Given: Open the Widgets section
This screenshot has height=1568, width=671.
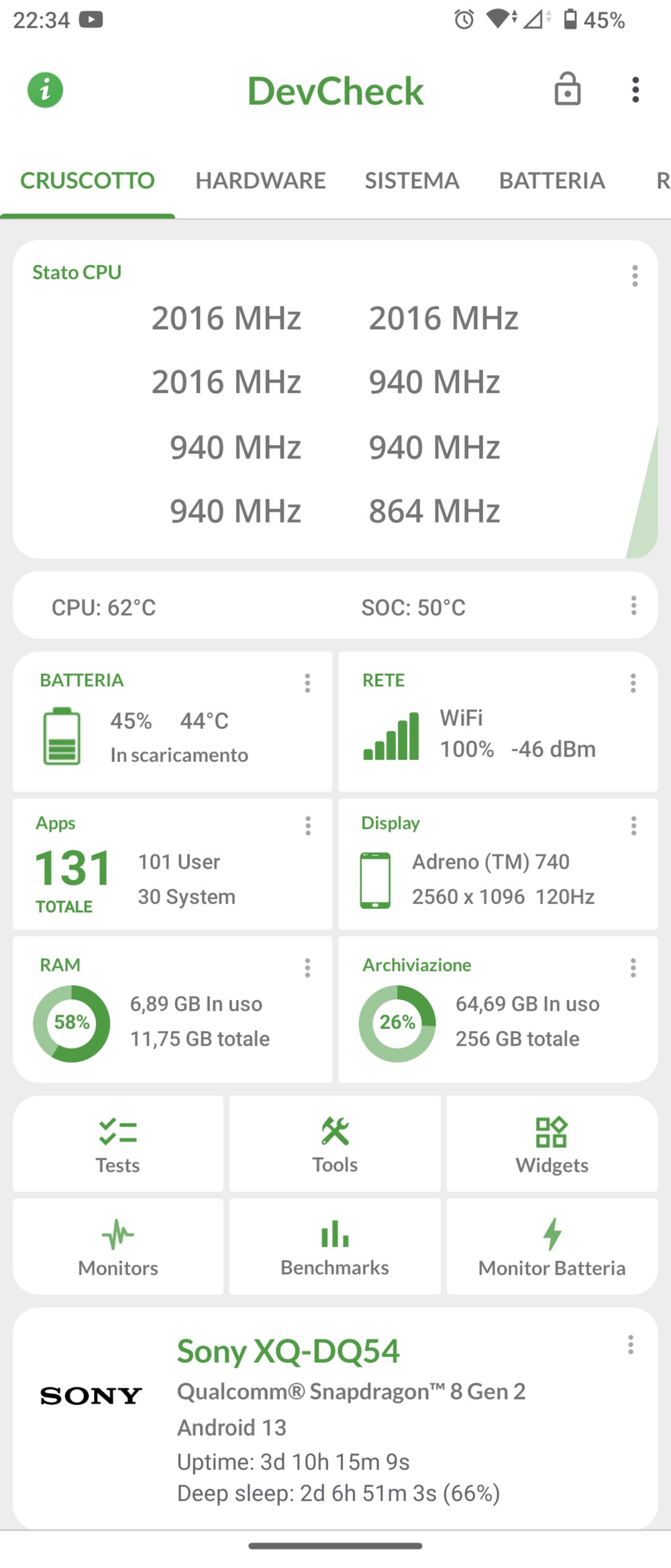Looking at the screenshot, I should (x=552, y=1144).
